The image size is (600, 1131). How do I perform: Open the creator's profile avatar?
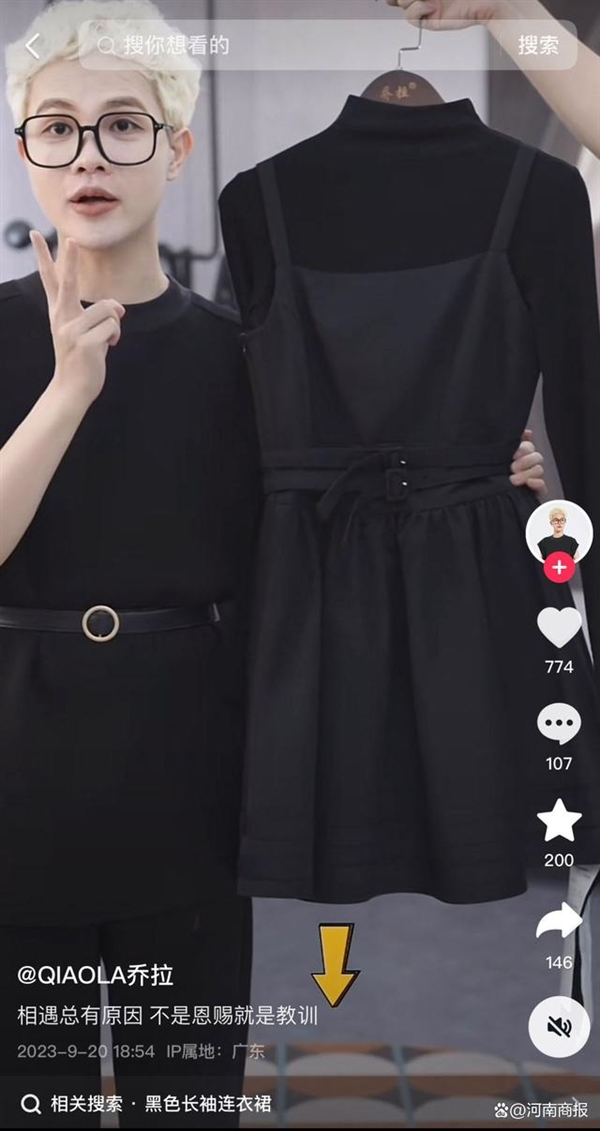559,533
